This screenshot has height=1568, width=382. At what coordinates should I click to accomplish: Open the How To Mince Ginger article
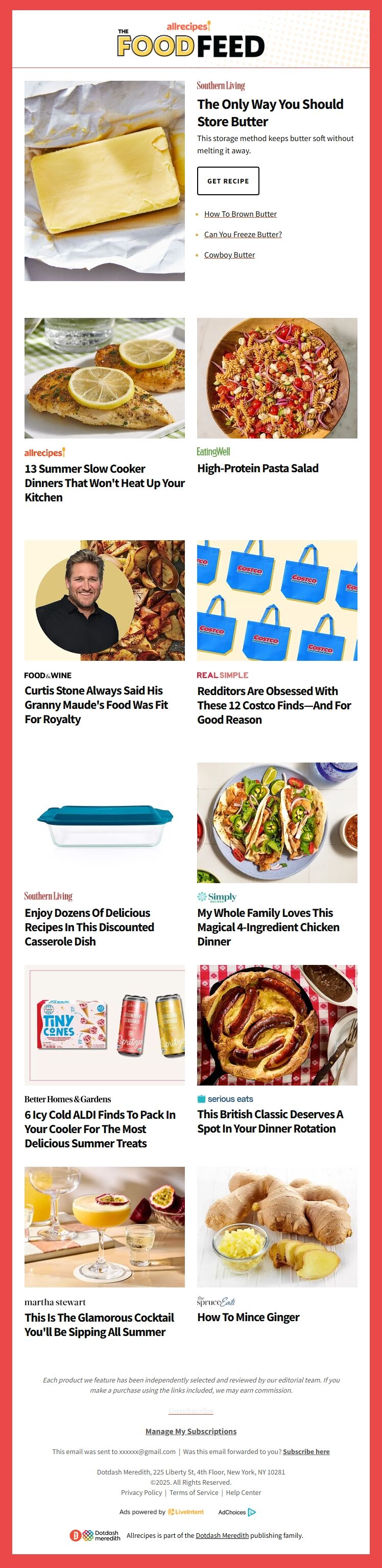[x=248, y=1317]
